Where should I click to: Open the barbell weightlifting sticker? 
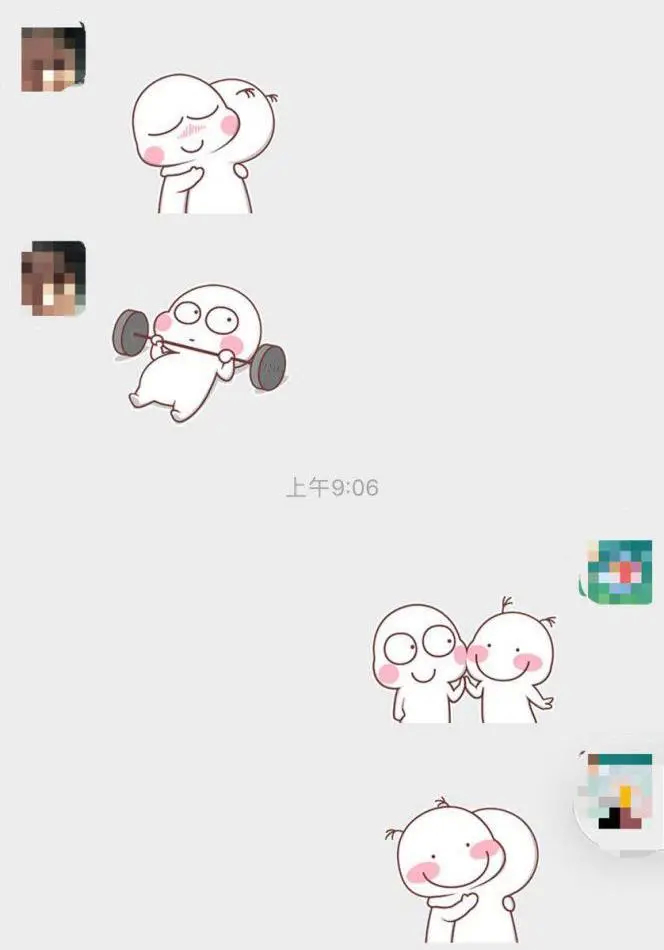200,352
